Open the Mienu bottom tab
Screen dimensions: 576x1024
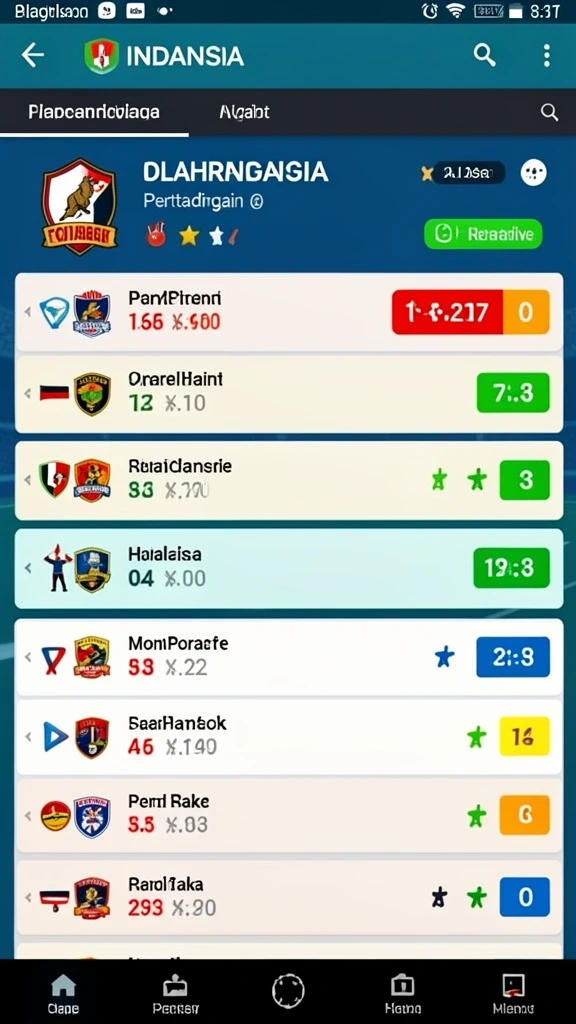[x=513, y=995]
